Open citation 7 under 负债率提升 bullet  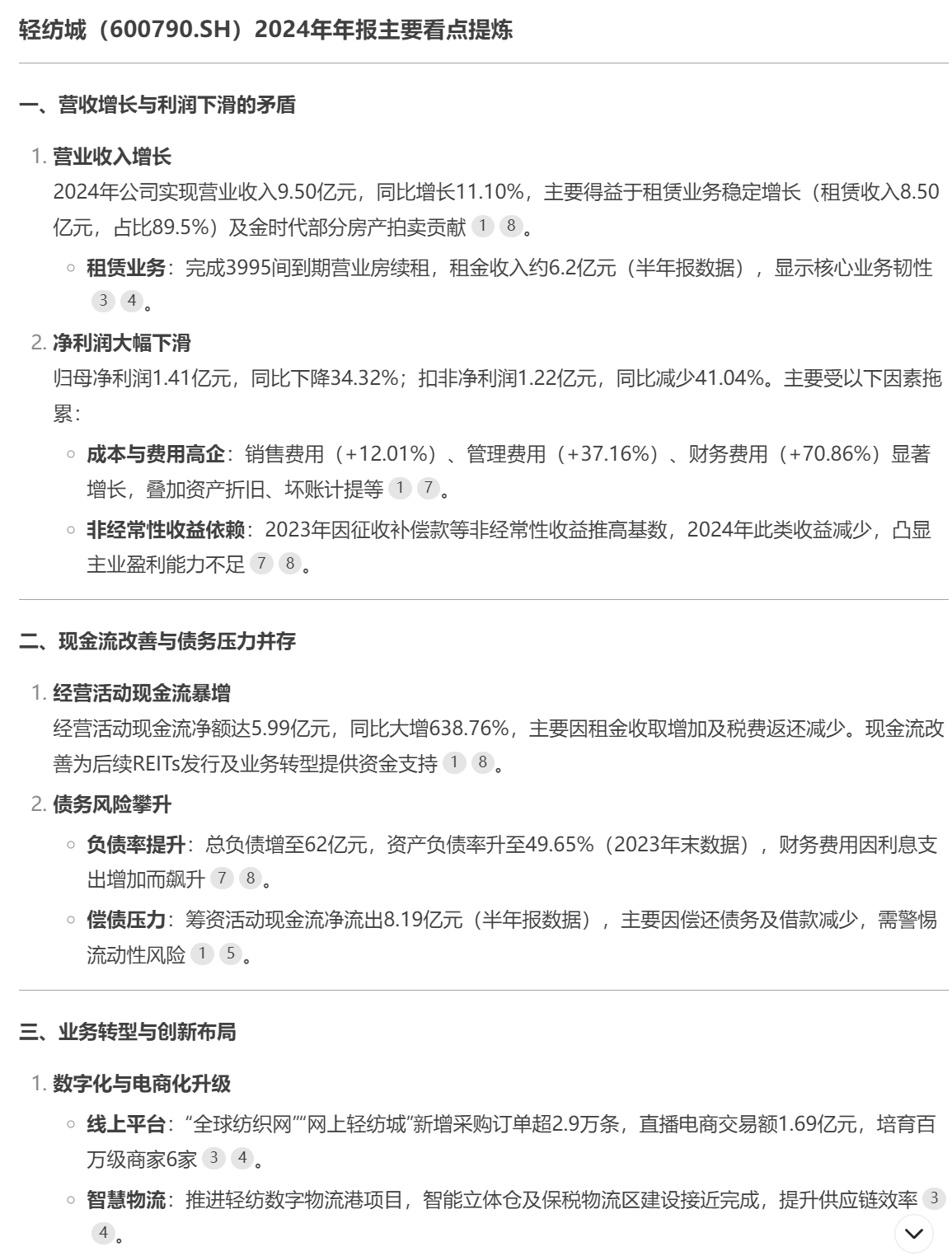(222, 879)
